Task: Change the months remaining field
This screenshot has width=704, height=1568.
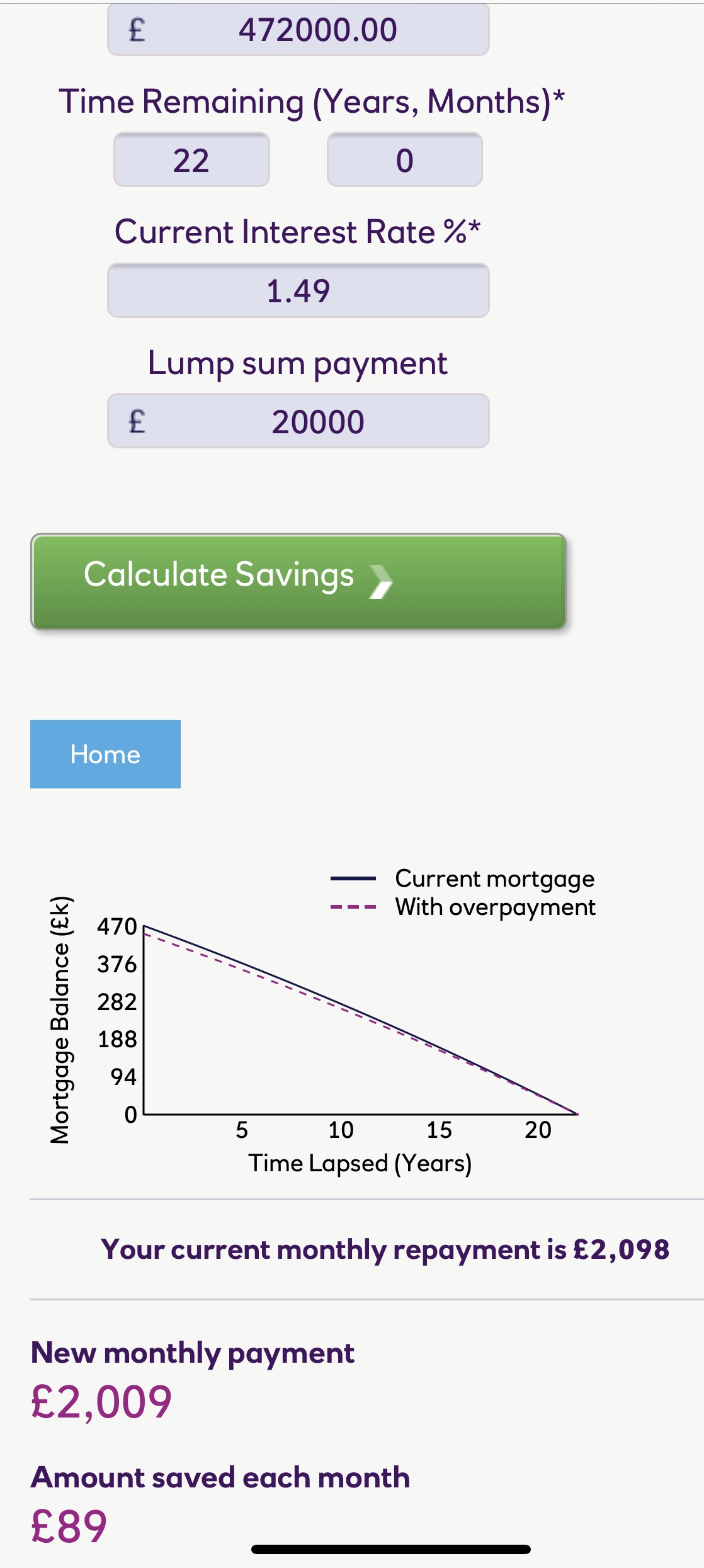Action: [405, 160]
